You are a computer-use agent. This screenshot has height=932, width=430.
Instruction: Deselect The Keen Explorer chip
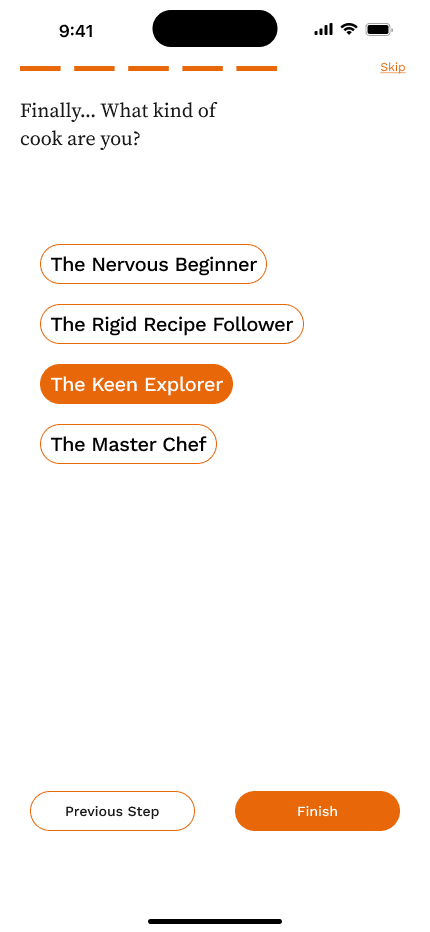(136, 384)
